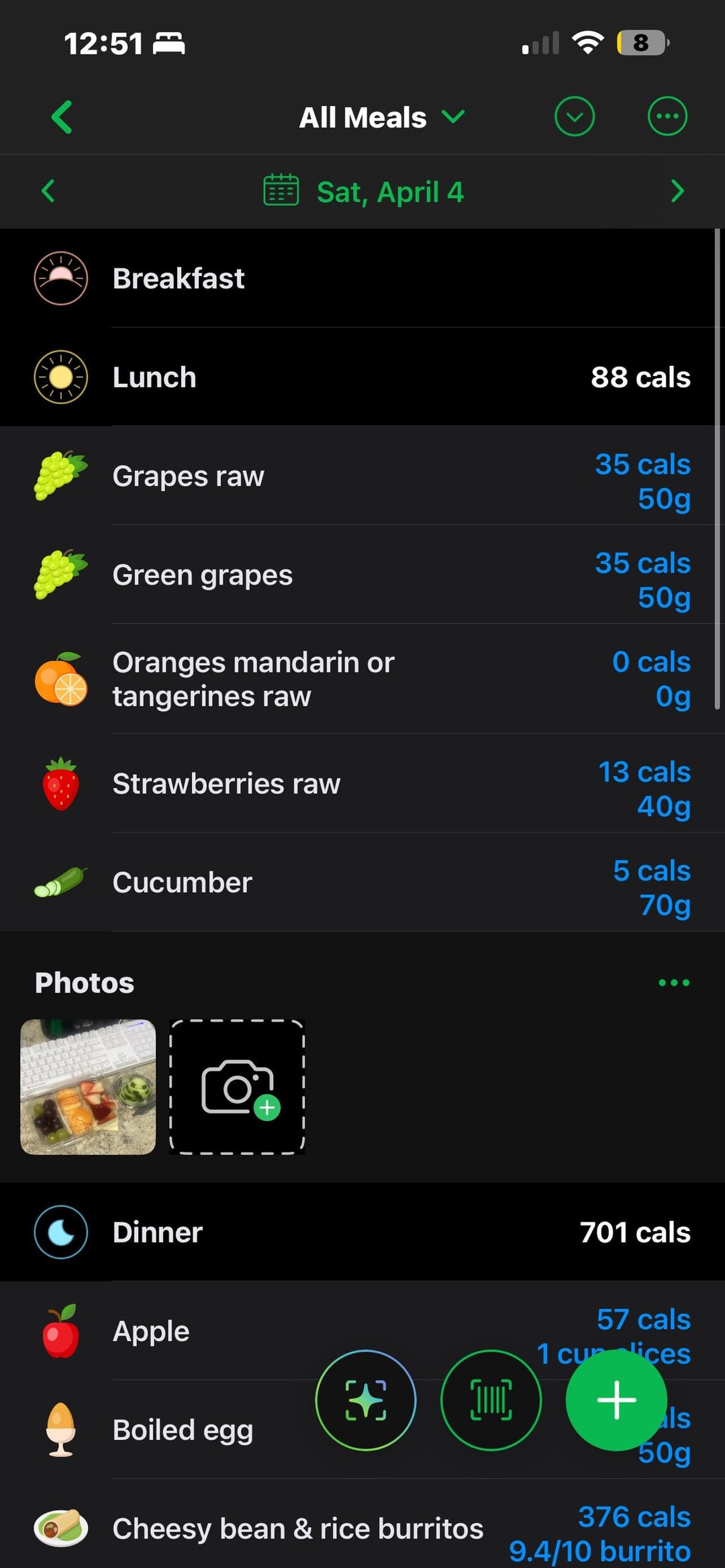
Task: Scan a barcode
Action: pos(491,1400)
